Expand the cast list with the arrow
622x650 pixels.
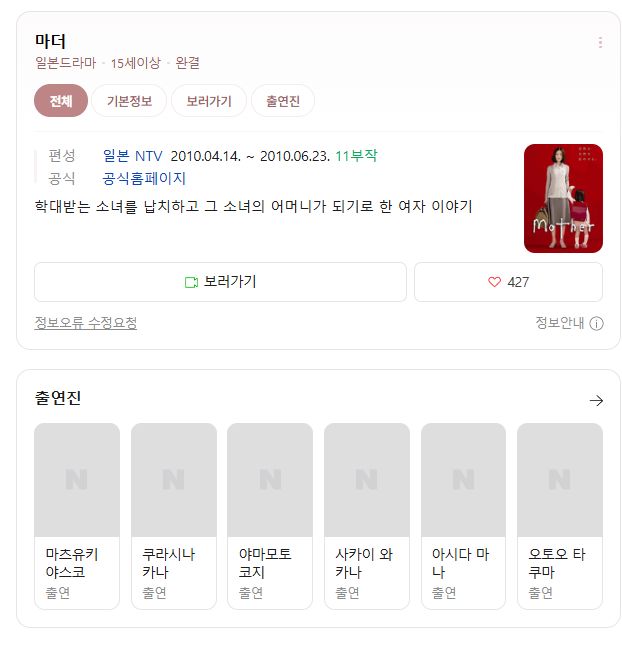pyautogui.click(x=596, y=400)
